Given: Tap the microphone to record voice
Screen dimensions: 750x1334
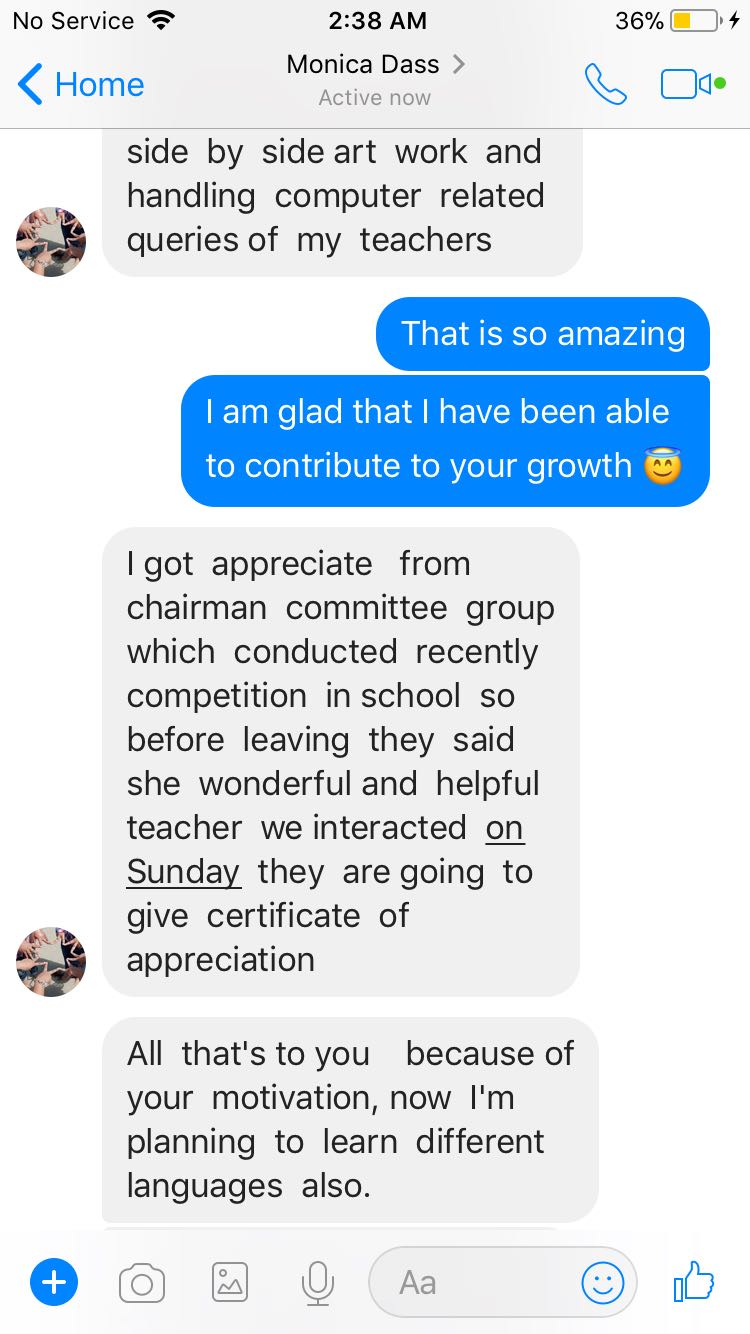Looking at the screenshot, I should coord(317,1283).
